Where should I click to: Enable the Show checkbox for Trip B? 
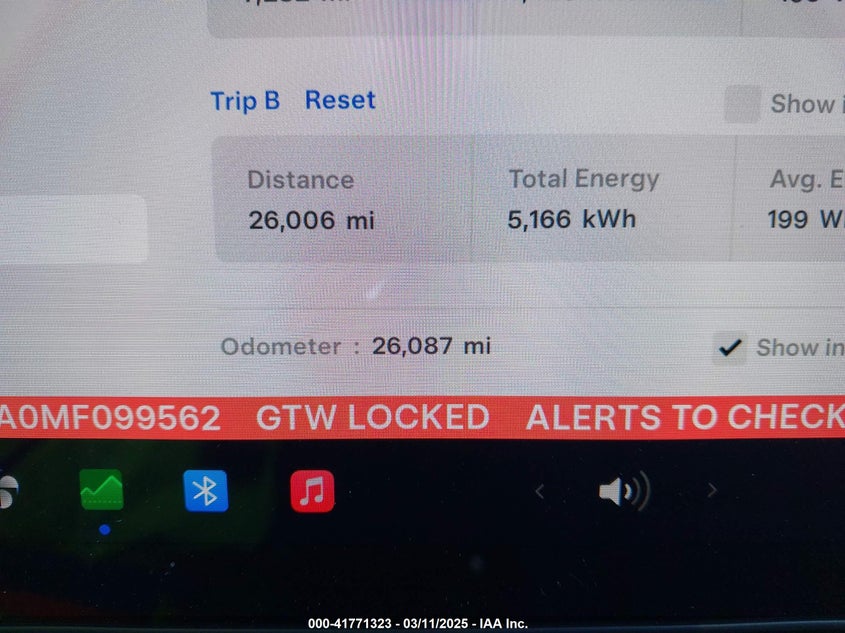(x=742, y=104)
